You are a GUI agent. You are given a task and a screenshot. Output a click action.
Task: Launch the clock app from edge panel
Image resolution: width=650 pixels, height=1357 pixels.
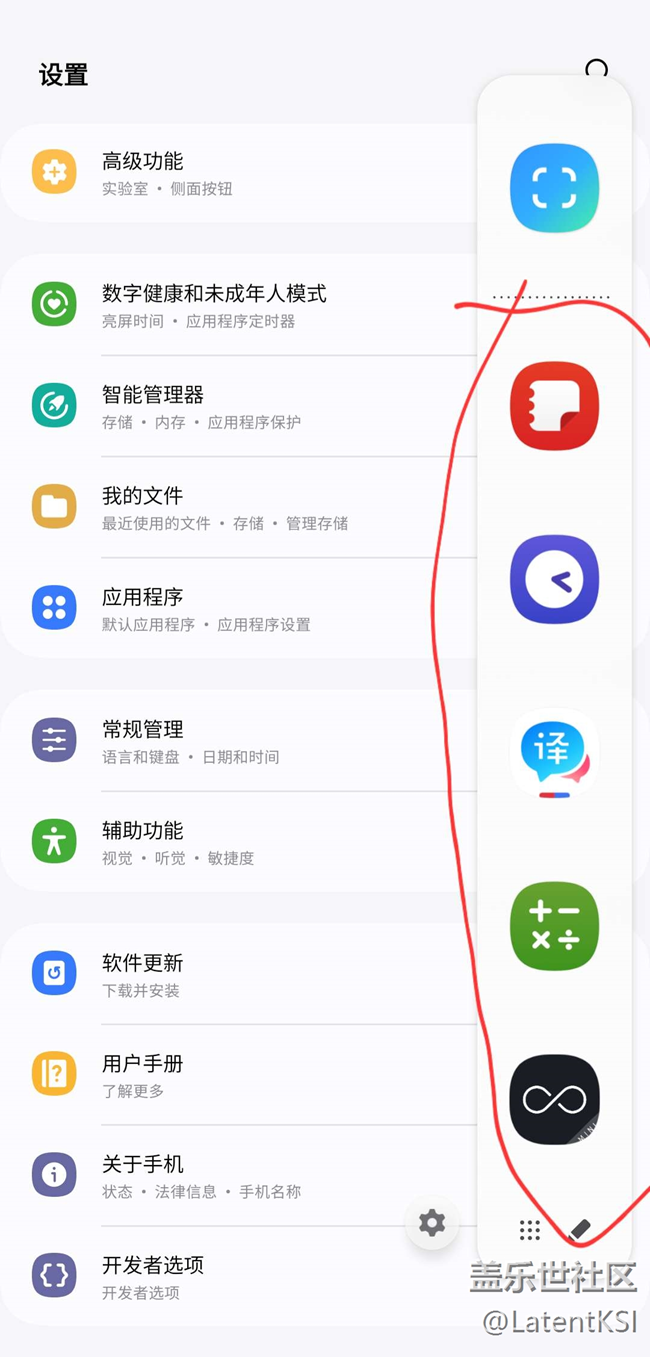pyautogui.click(x=555, y=580)
